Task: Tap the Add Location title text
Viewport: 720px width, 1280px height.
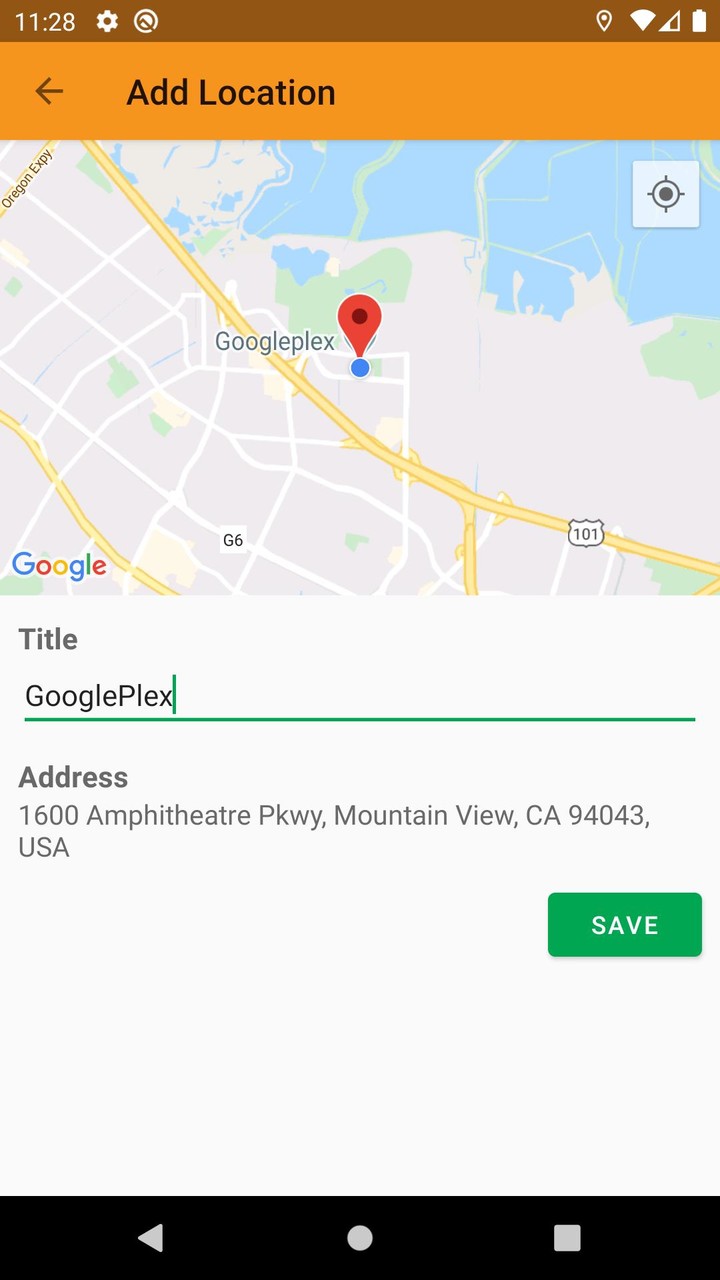Action: point(231,91)
